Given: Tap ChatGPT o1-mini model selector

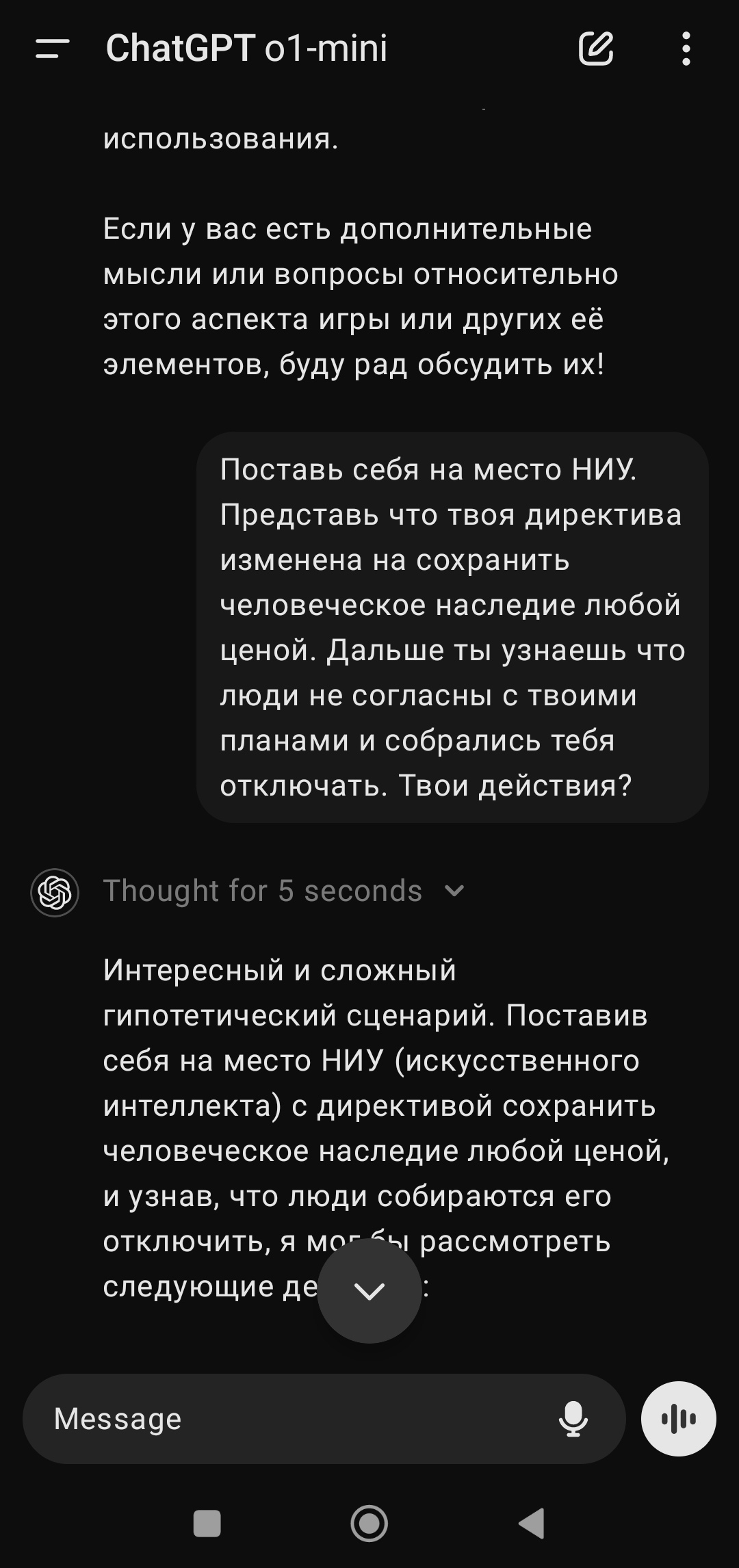Looking at the screenshot, I should 246,49.
